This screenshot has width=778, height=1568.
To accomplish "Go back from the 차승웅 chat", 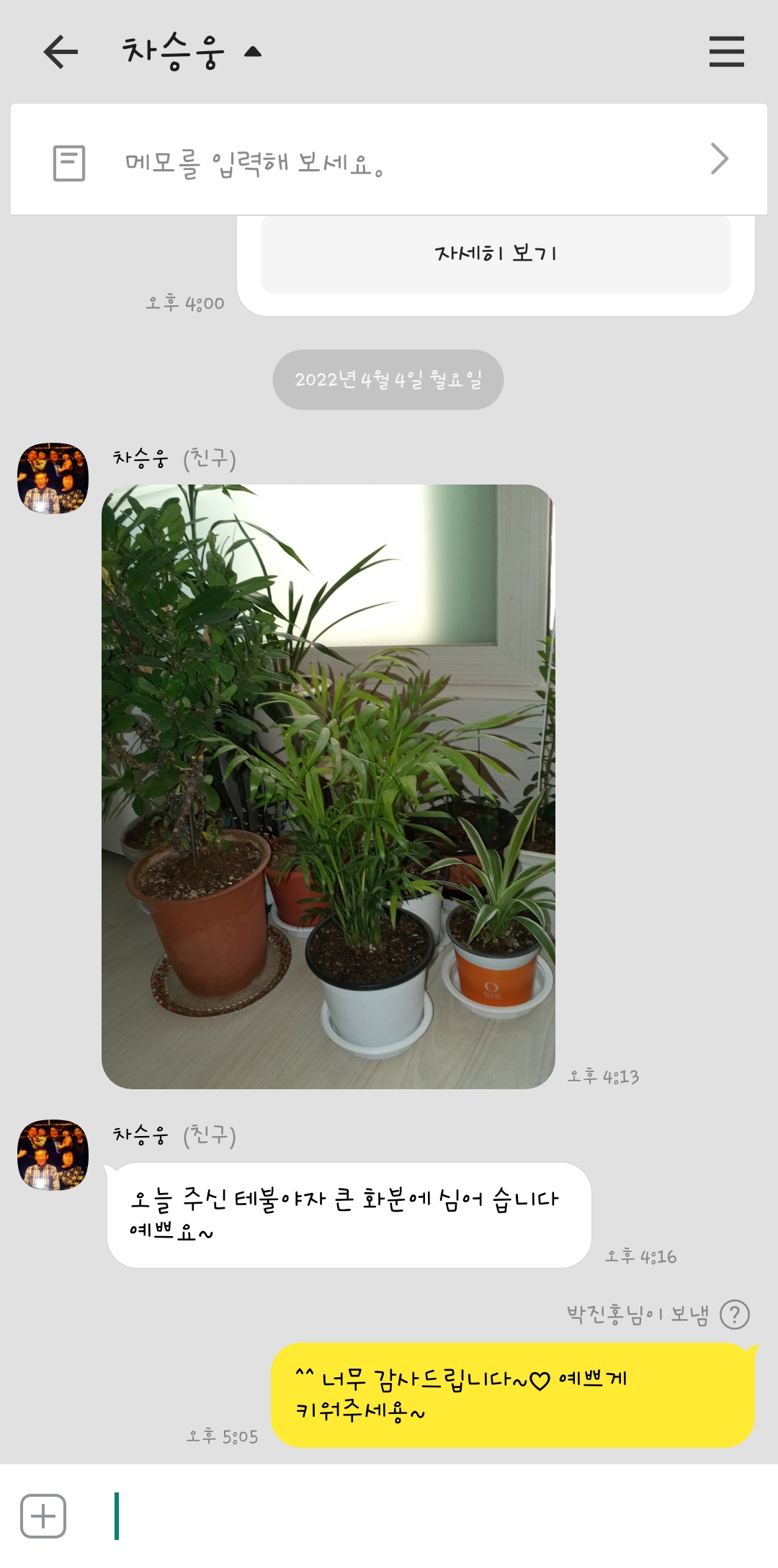I will click(x=61, y=52).
